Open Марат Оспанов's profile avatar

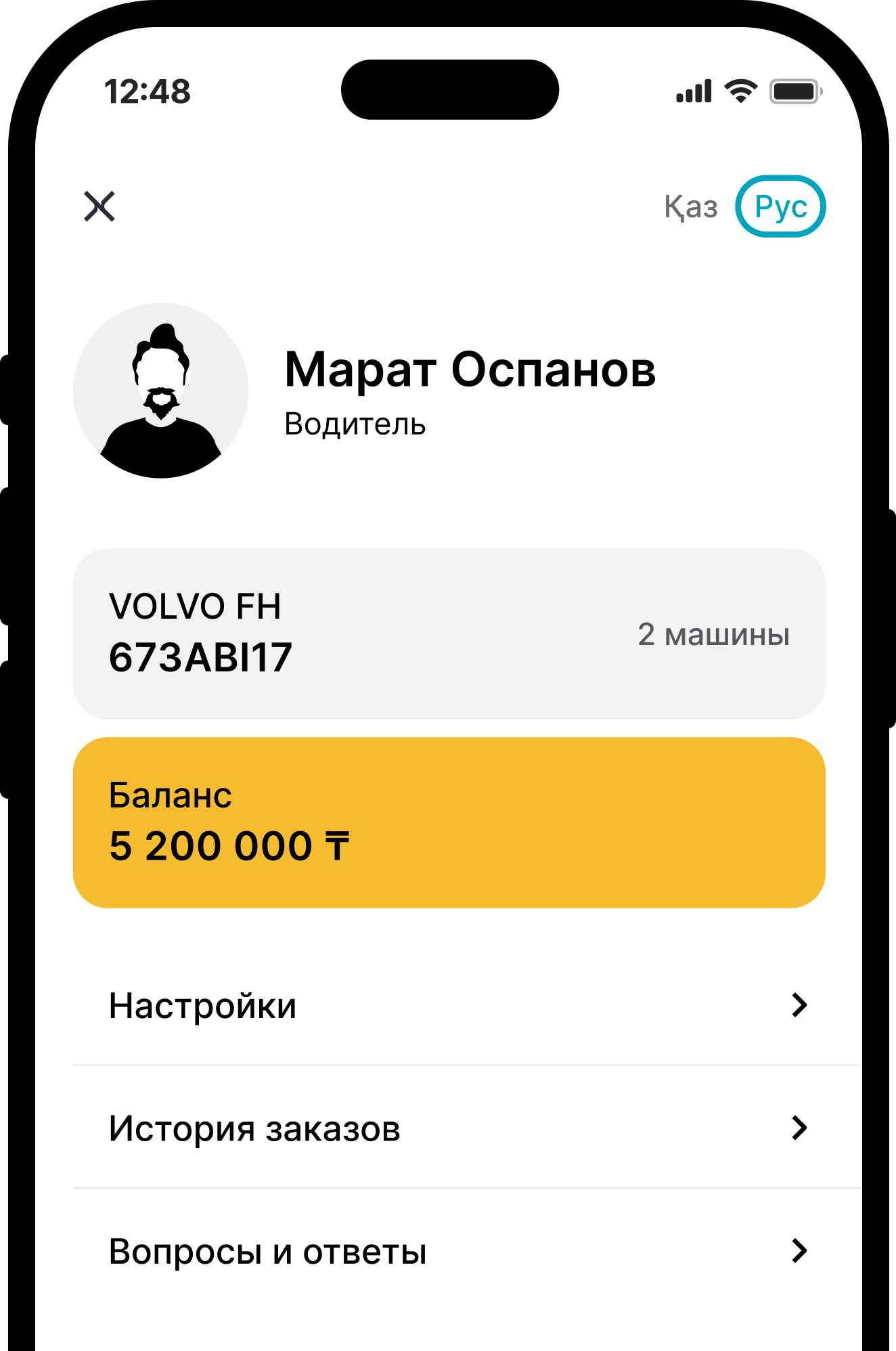pos(161,391)
